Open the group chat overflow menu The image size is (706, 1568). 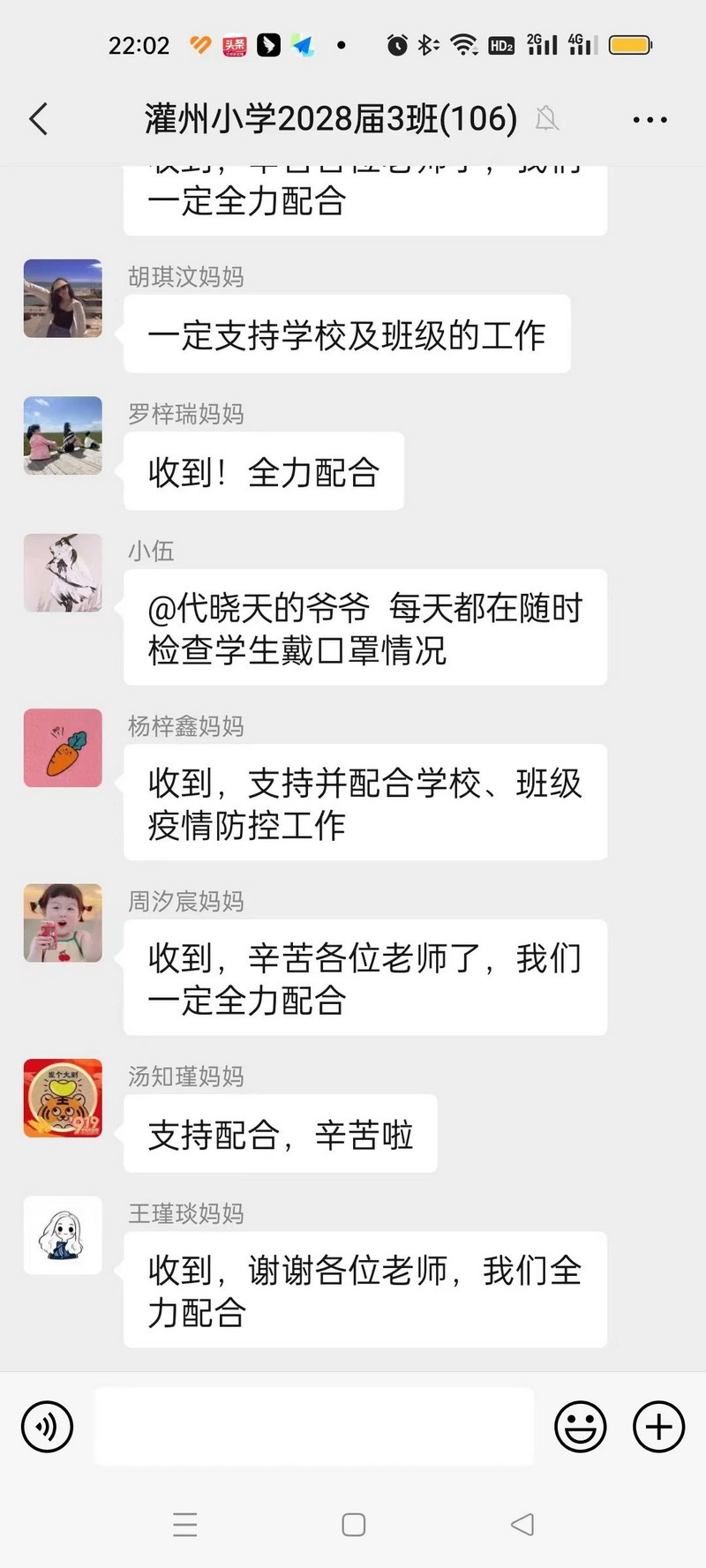pyautogui.click(x=650, y=119)
